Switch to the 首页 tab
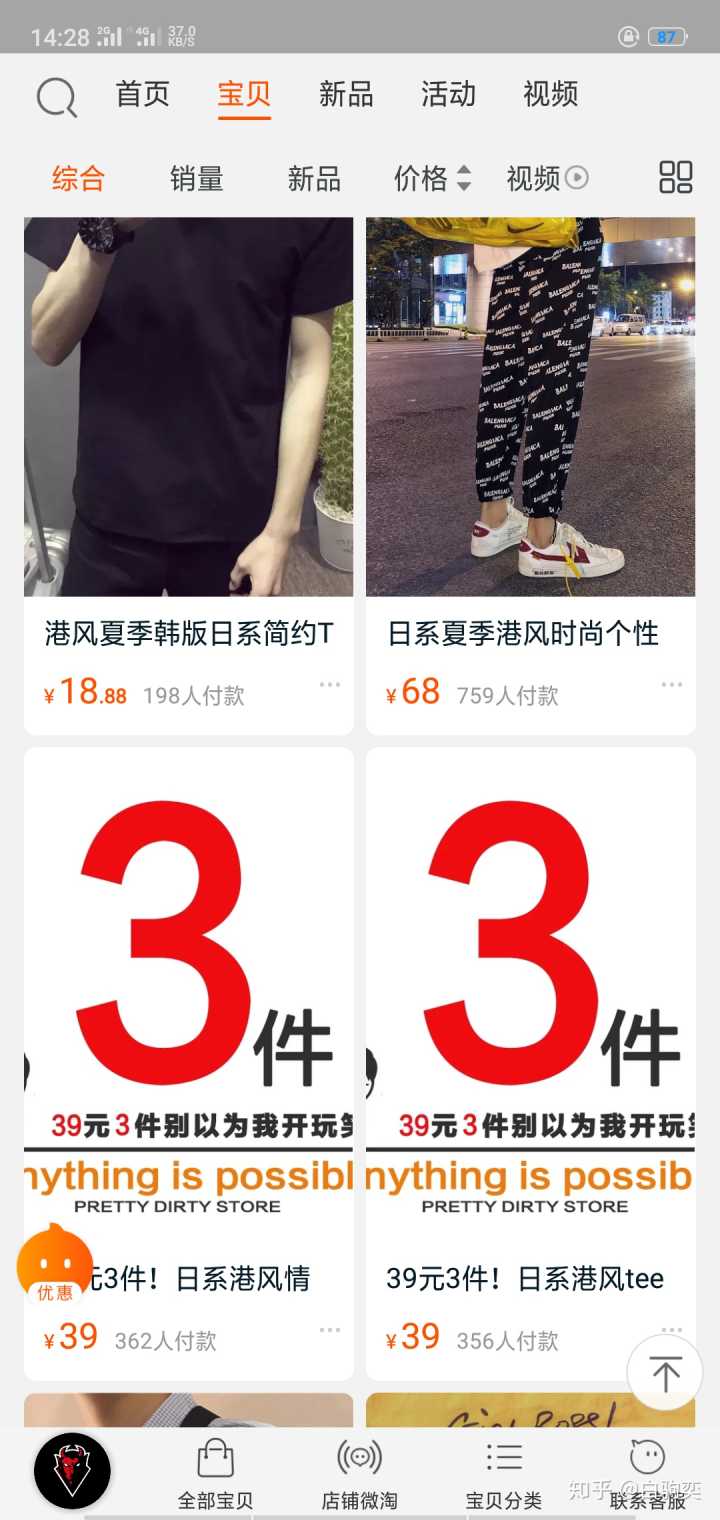The image size is (720, 1520). [143, 95]
